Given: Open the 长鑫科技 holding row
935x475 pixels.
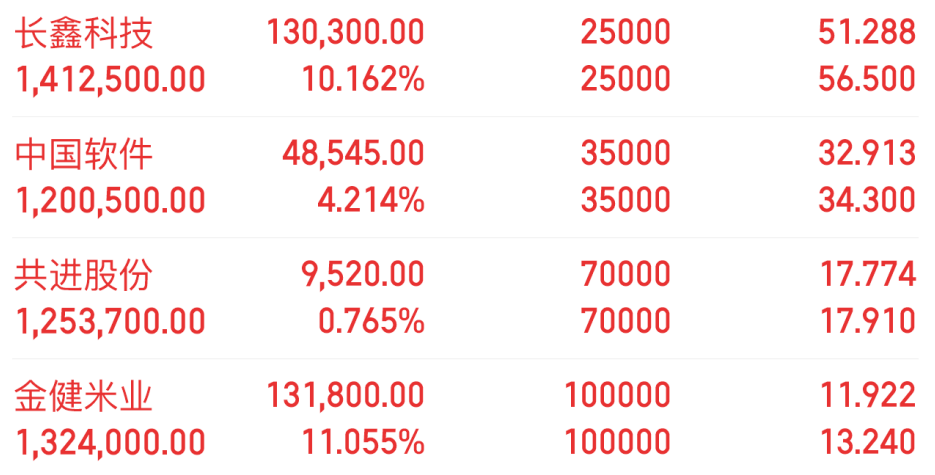Looking at the screenshot, I should (x=465, y=56).
